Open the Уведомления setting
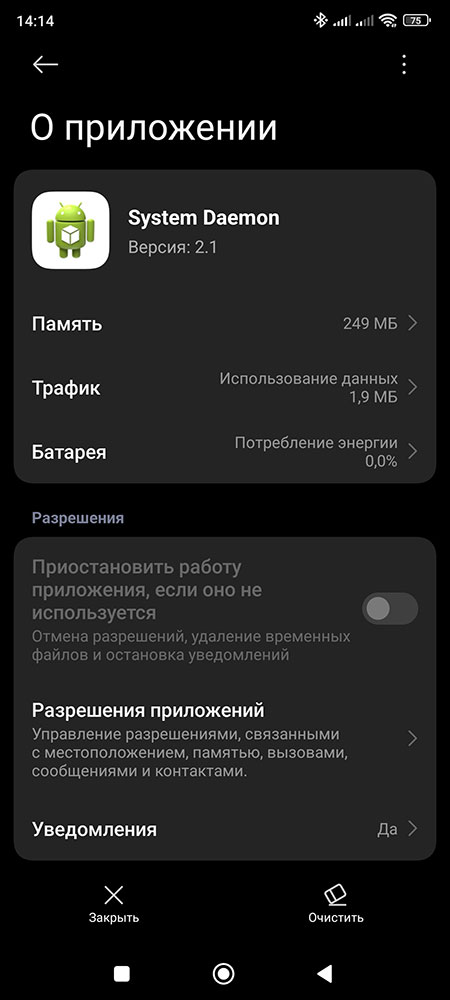The height and width of the screenshot is (1000, 450). coord(225,829)
